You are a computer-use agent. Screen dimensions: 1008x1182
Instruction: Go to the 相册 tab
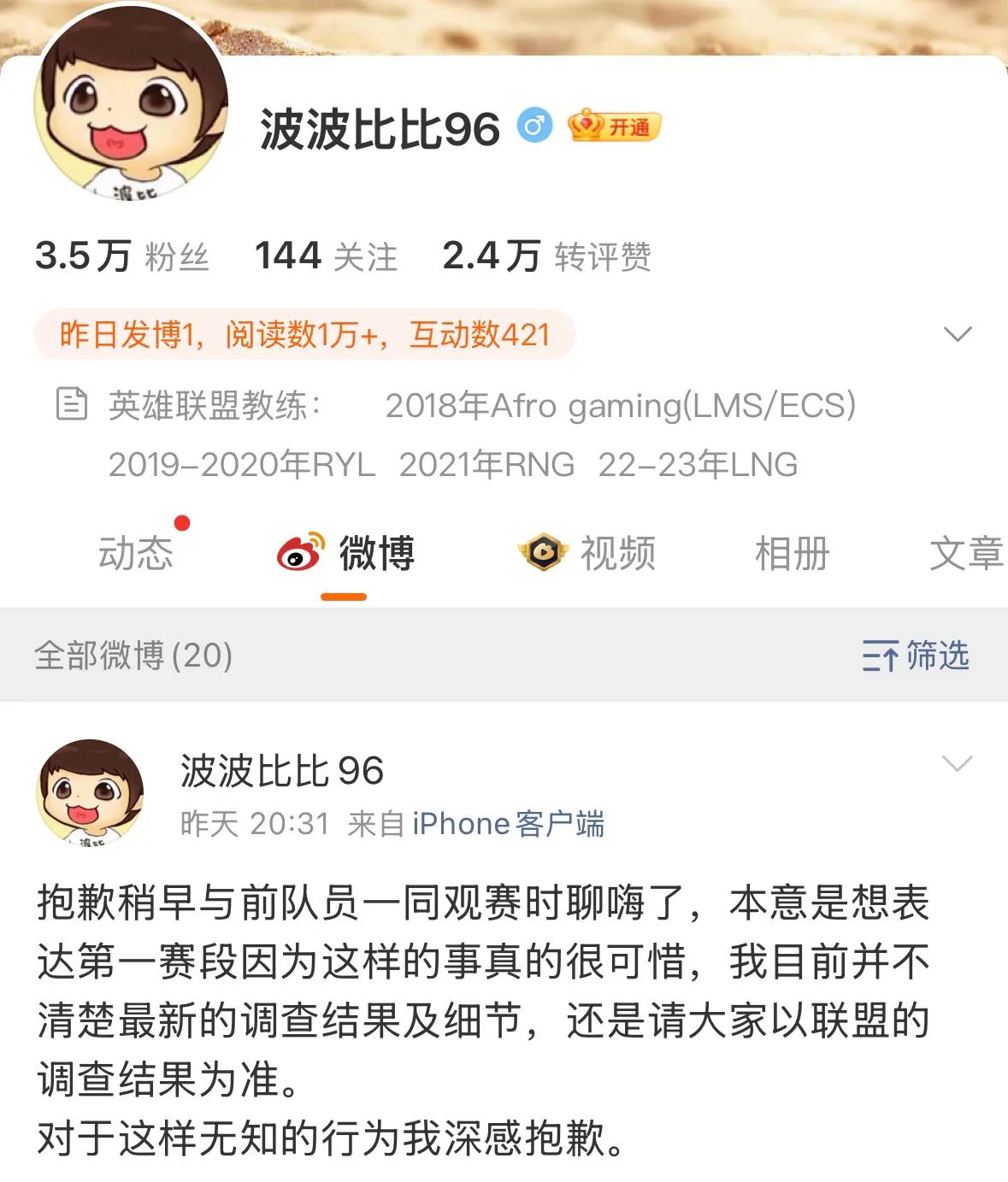[x=792, y=553]
